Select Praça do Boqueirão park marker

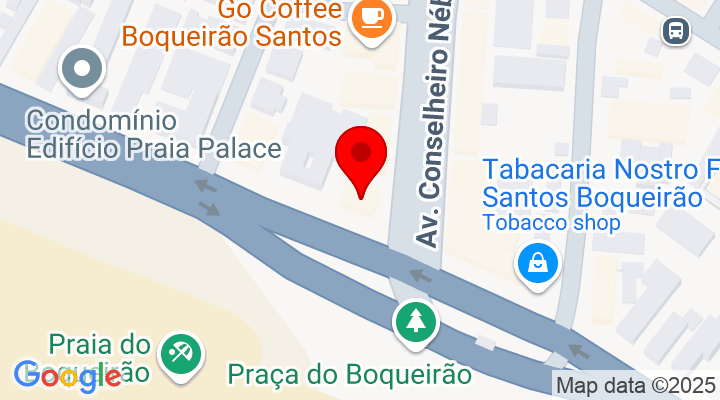(x=416, y=322)
